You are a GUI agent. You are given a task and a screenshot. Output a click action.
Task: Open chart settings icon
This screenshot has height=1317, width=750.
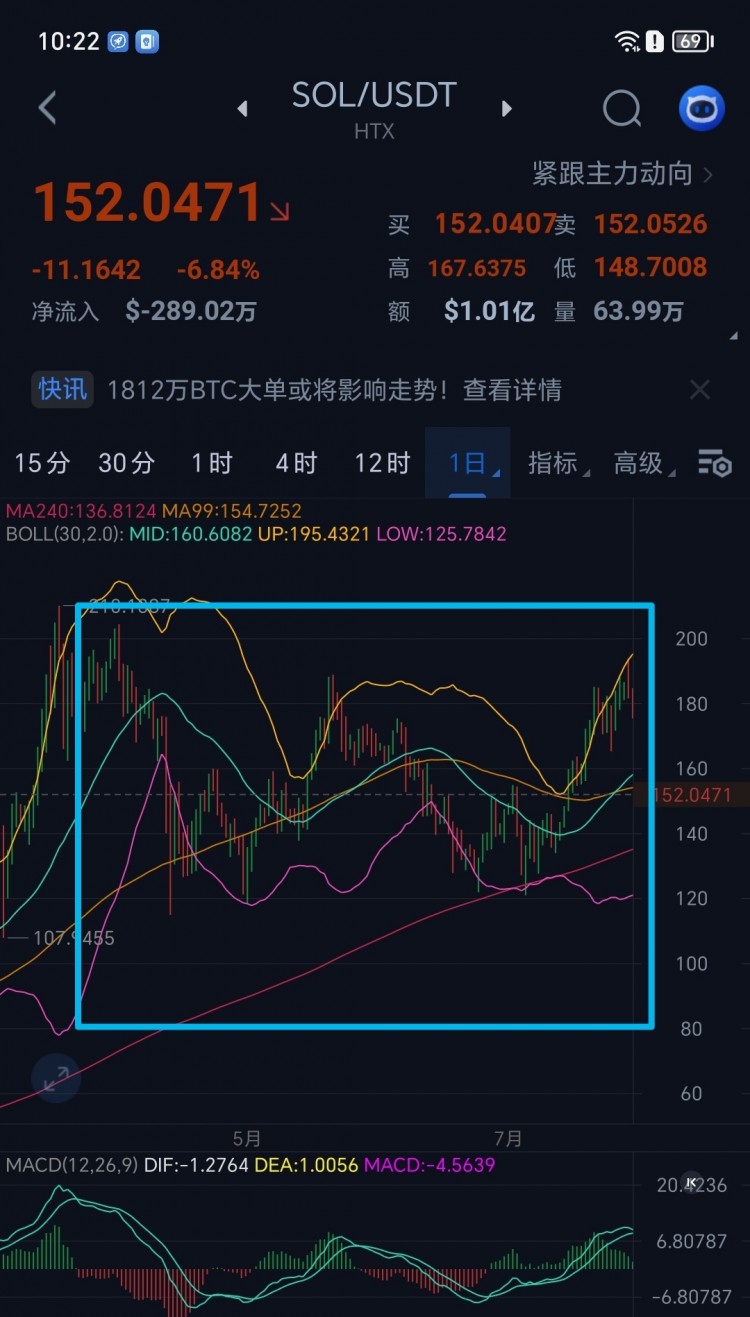[x=714, y=463]
